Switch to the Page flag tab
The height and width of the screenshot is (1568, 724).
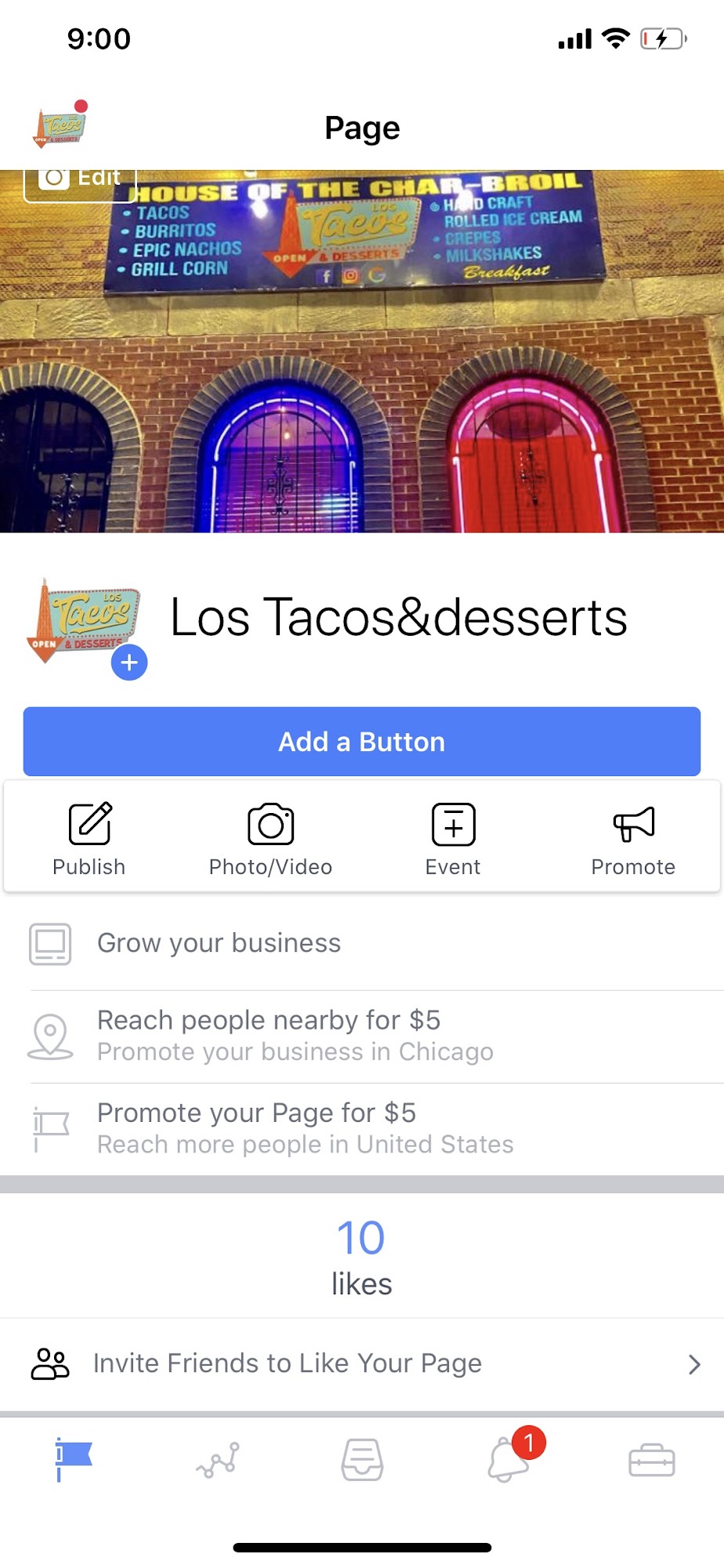click(73, 1460)
